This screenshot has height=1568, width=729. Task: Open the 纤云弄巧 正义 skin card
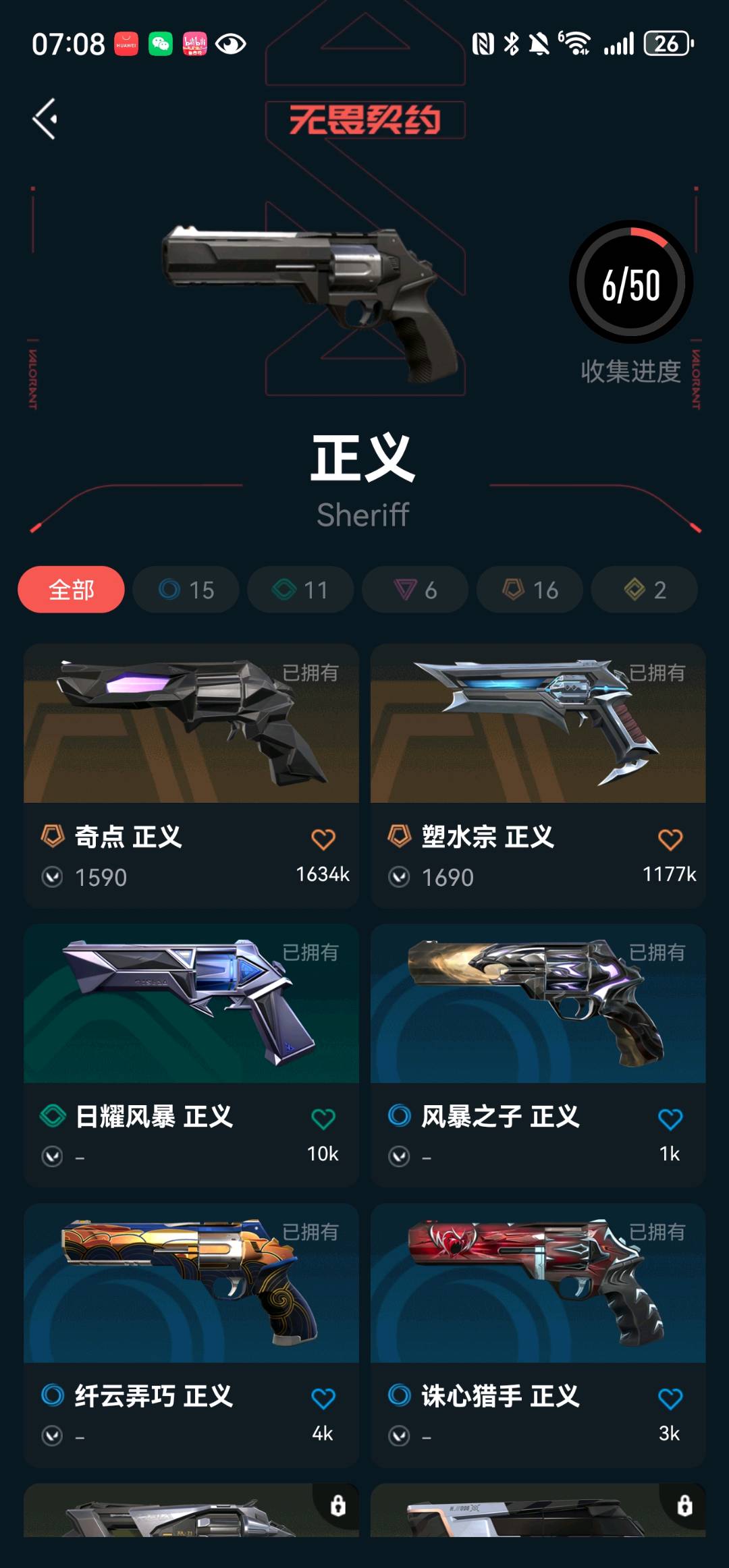pos(191,1335)
